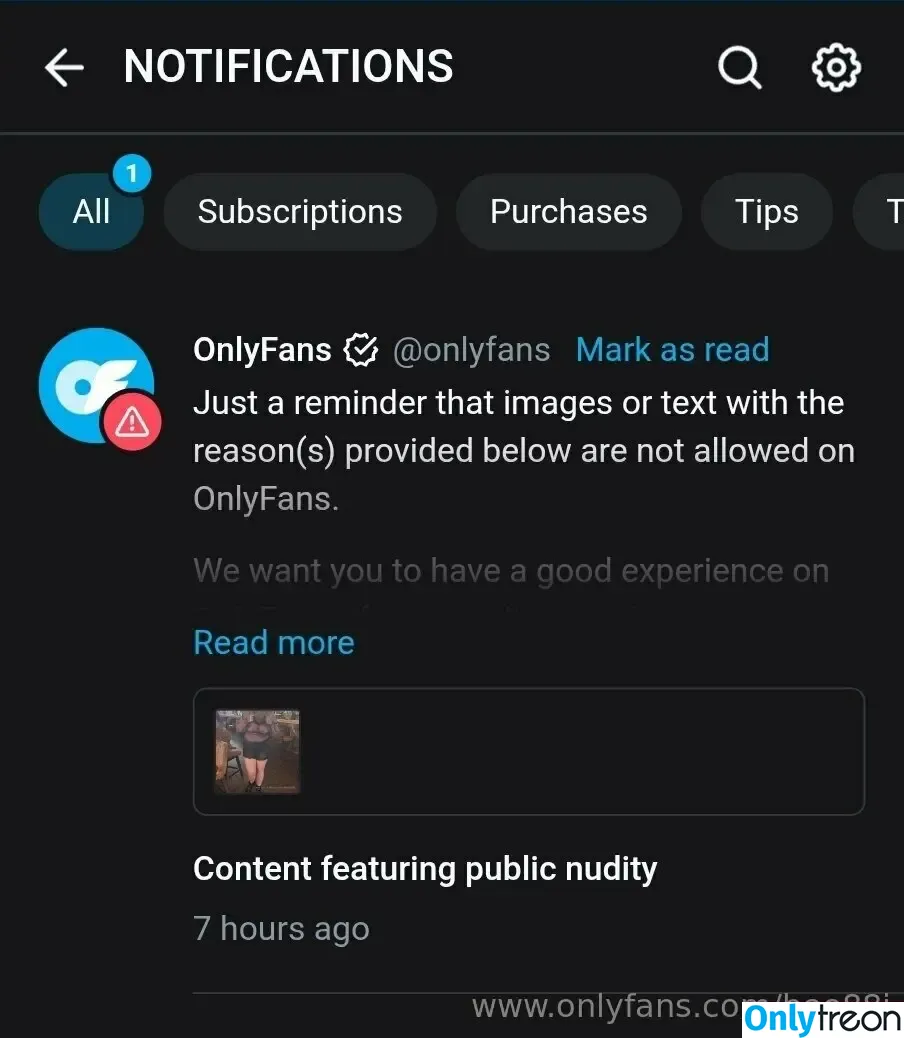Switch to Subscriptions tab
This screenshot has height=1038, width=904.
(300, 212)
